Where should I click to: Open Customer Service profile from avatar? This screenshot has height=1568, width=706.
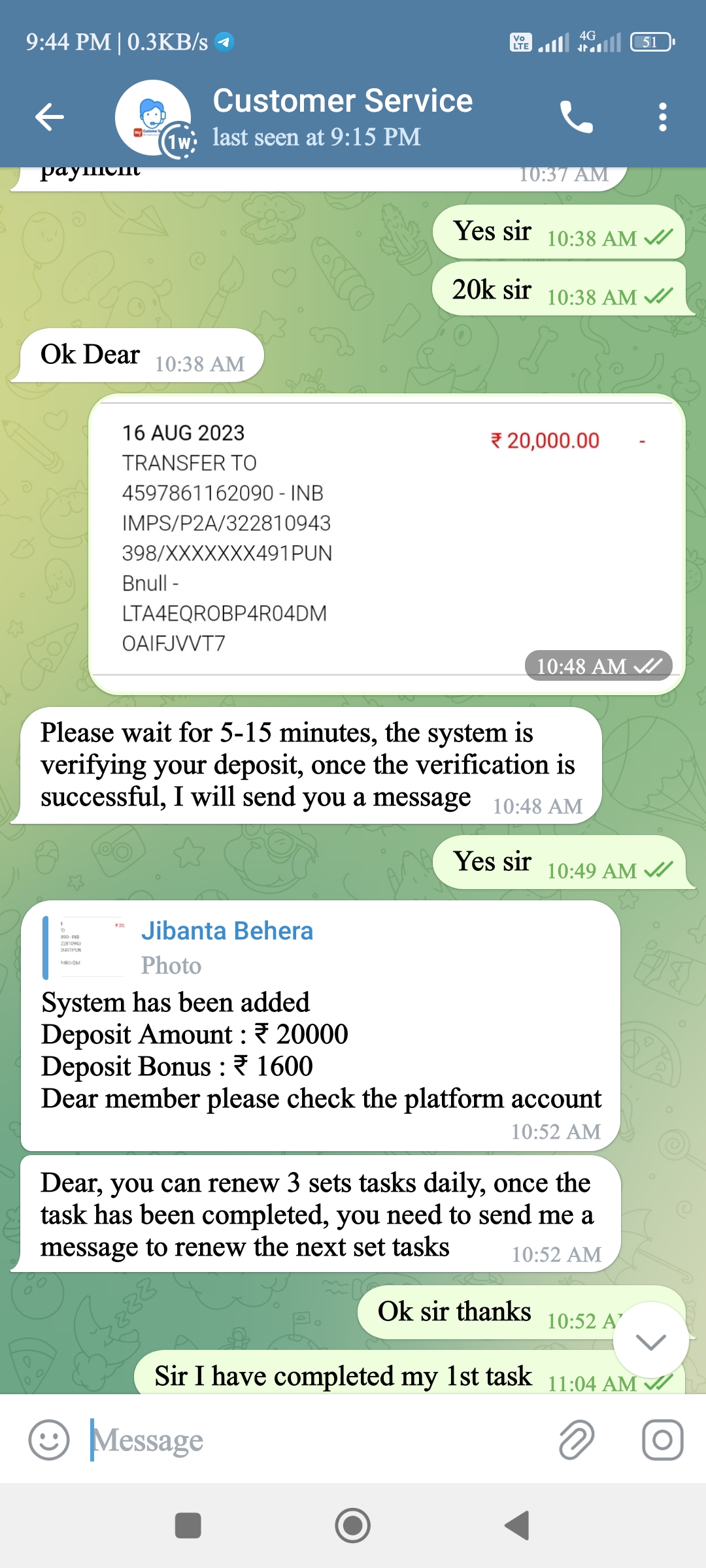[x=154, y=118]
